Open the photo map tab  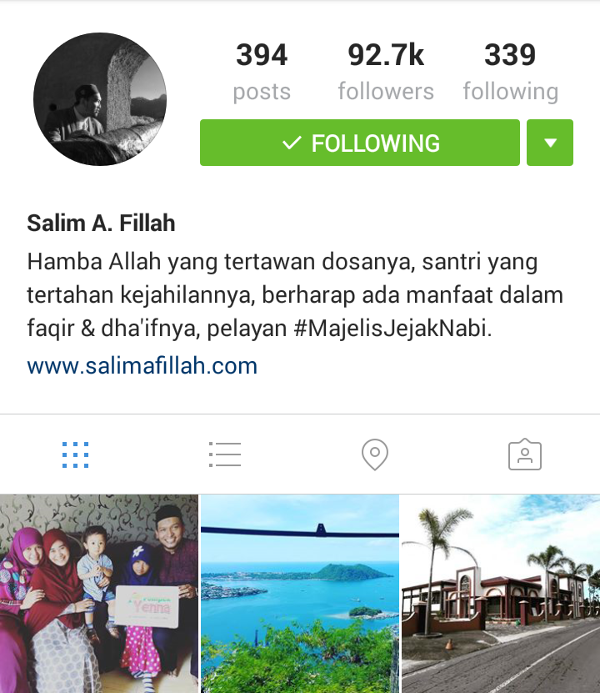pos(374,455)
